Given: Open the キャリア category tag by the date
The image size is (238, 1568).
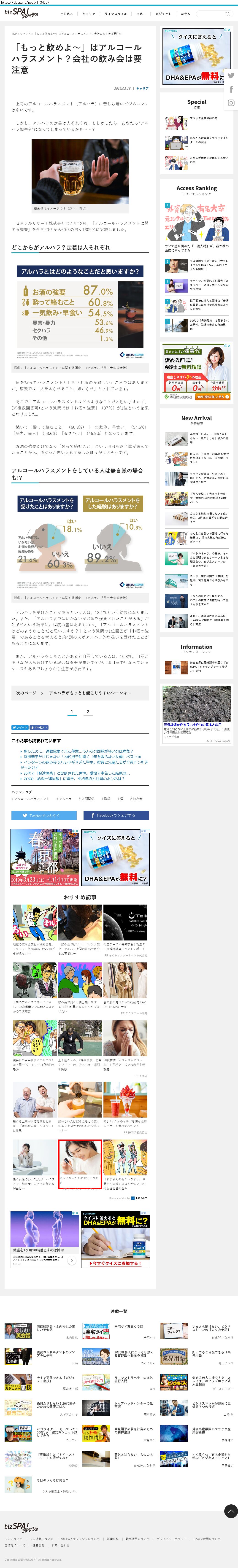Looking at the screenshot, I should (x=142, y=88).
